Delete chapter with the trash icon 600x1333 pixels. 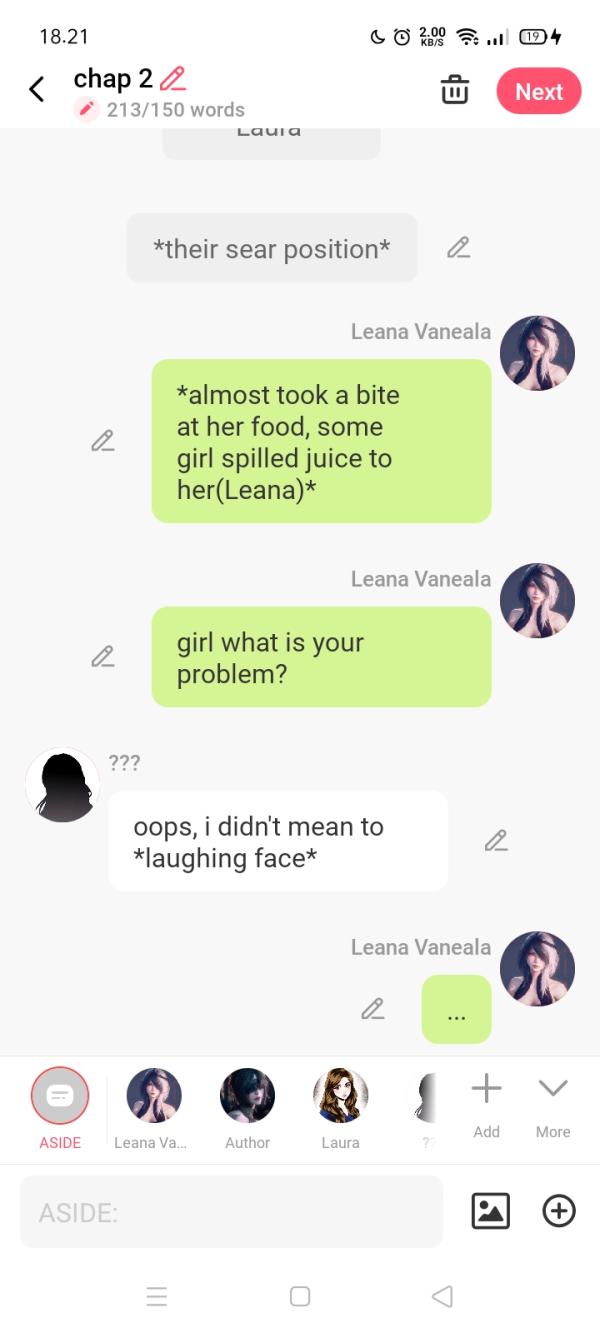point(454,90)
